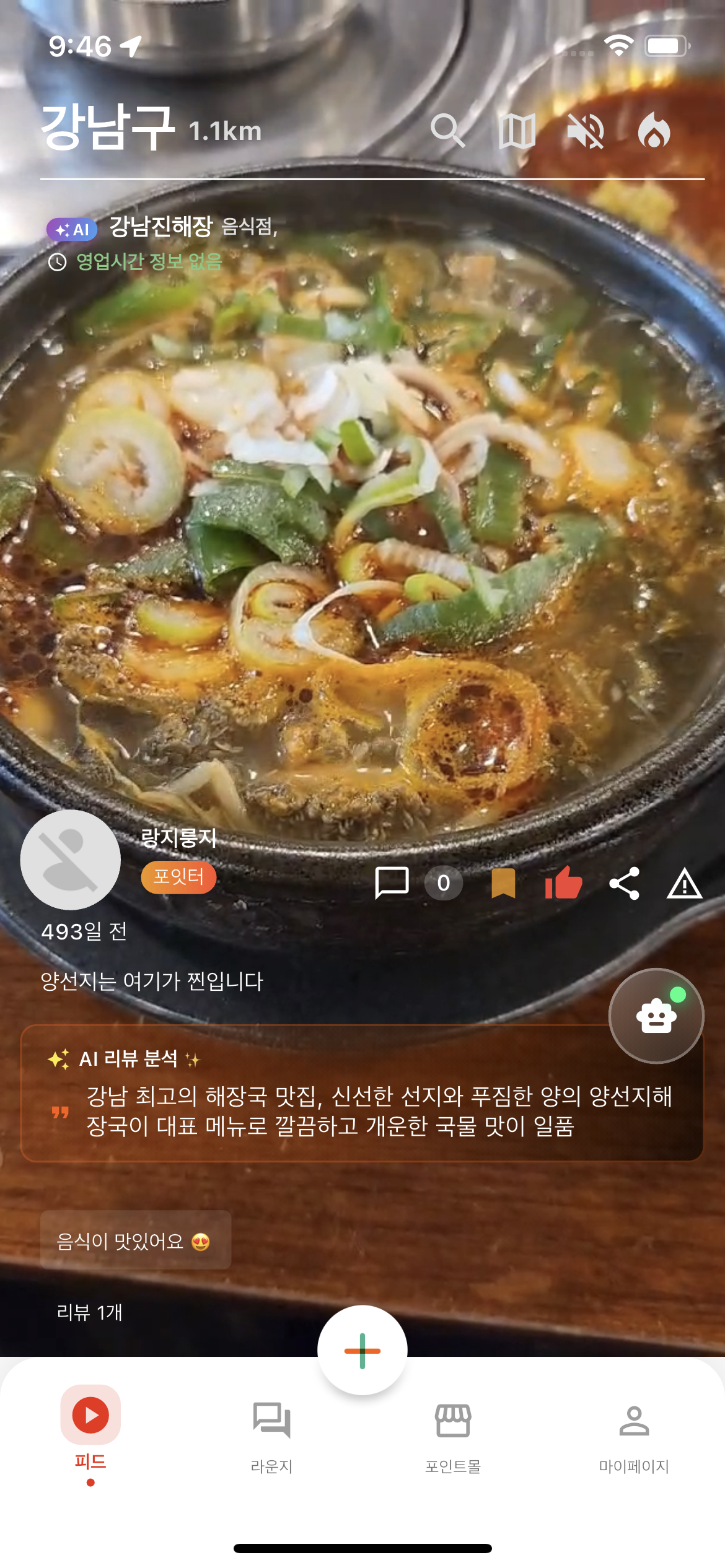The image size is (725, 1568).
Task: Open the map view
Action: click(519, 131)
